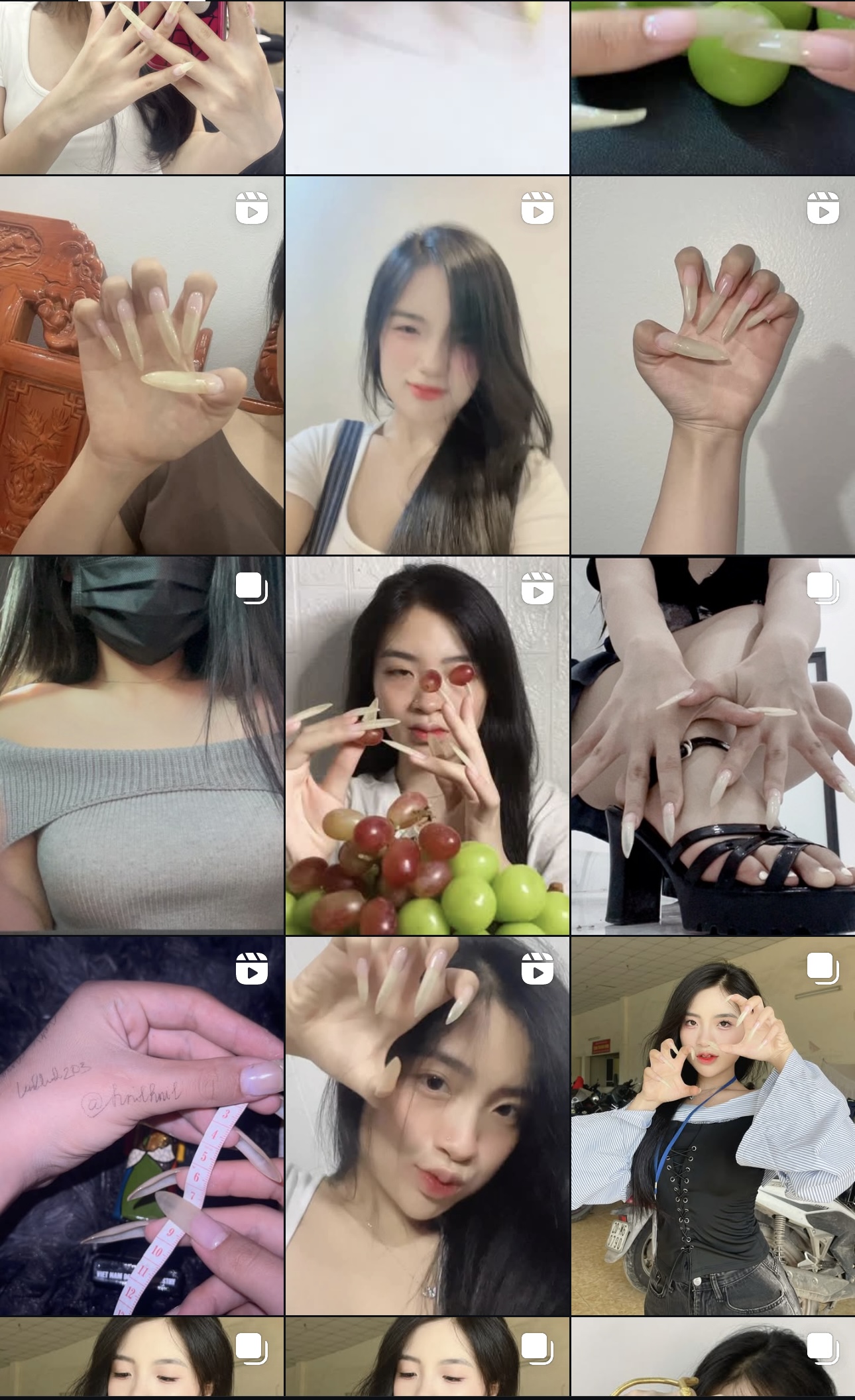This screenshot has height=1400, width=855.
Task: Open the reel of woman shielding her forehead
Action: click(x=427, y=1126)
